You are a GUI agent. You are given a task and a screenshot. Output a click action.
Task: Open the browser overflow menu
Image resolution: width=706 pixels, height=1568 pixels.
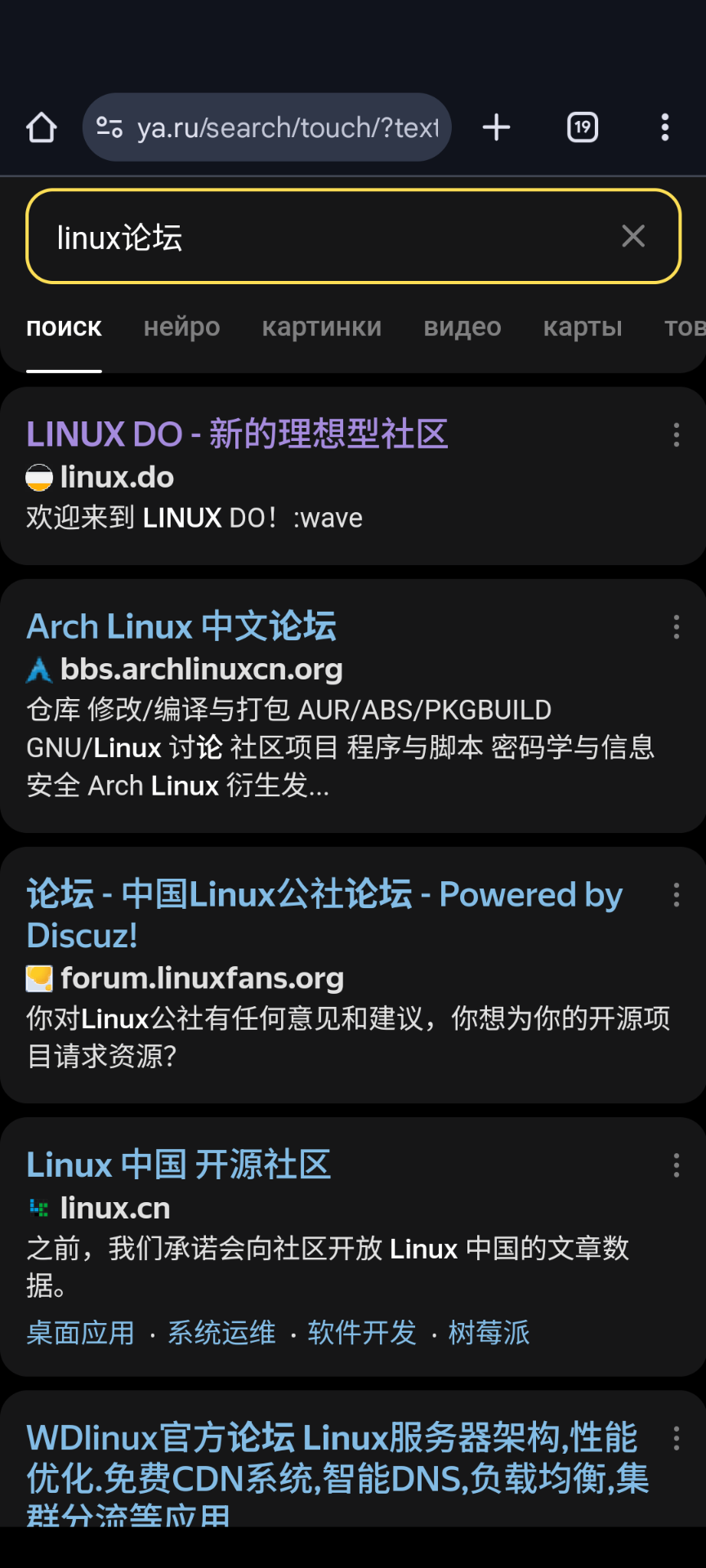665,127
